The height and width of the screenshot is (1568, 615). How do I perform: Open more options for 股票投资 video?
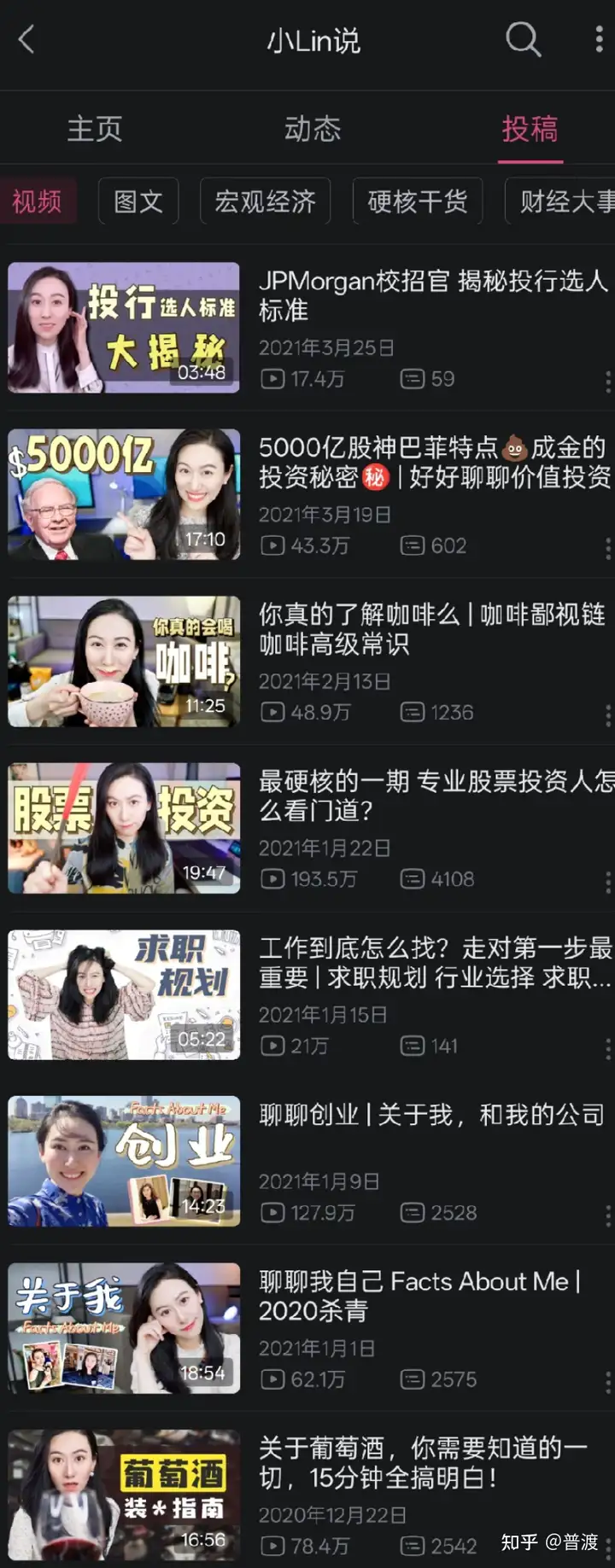(607, 881)
